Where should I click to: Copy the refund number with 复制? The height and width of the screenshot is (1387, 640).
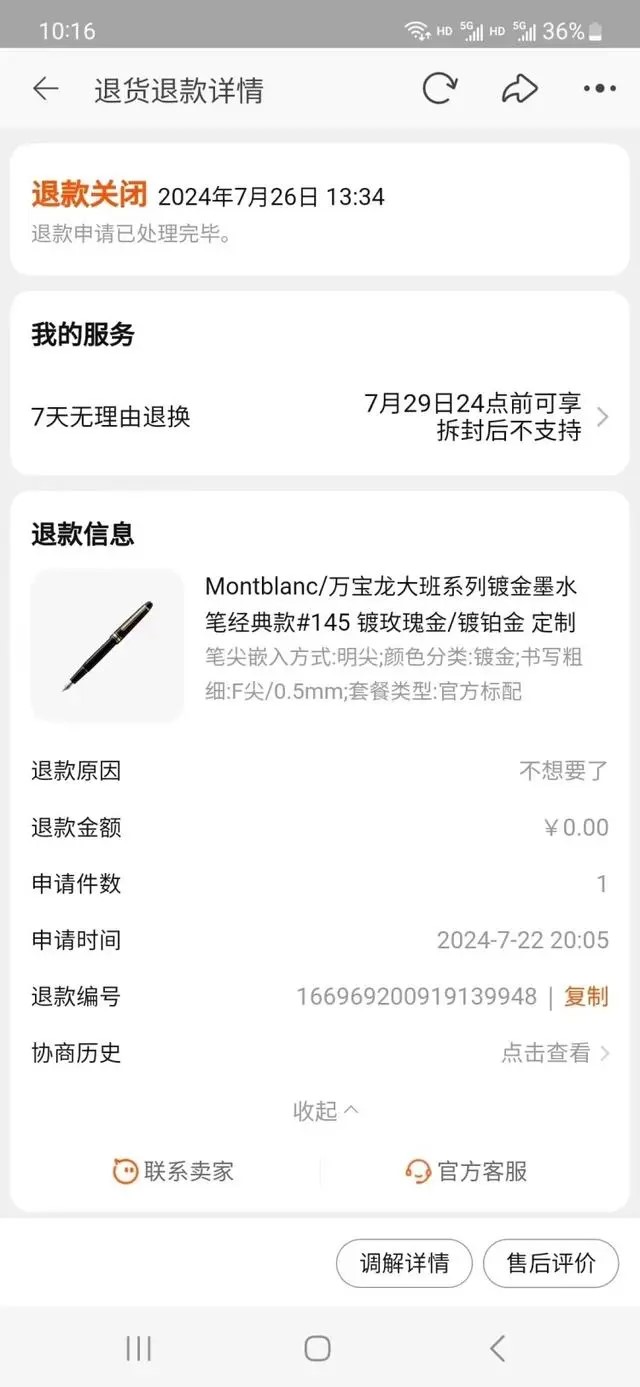coord(586,996)
